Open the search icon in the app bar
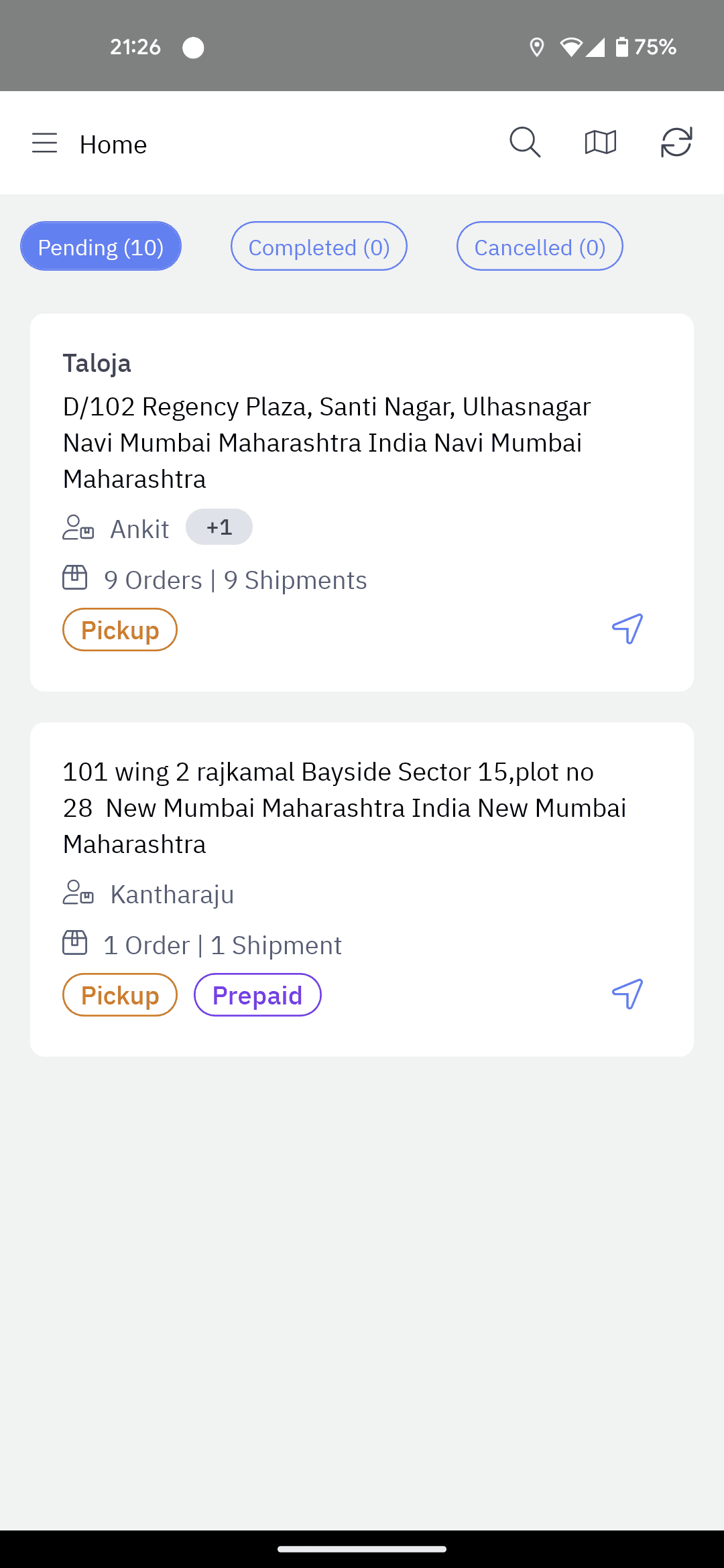Screen dimensions: 724x1568 525,142
